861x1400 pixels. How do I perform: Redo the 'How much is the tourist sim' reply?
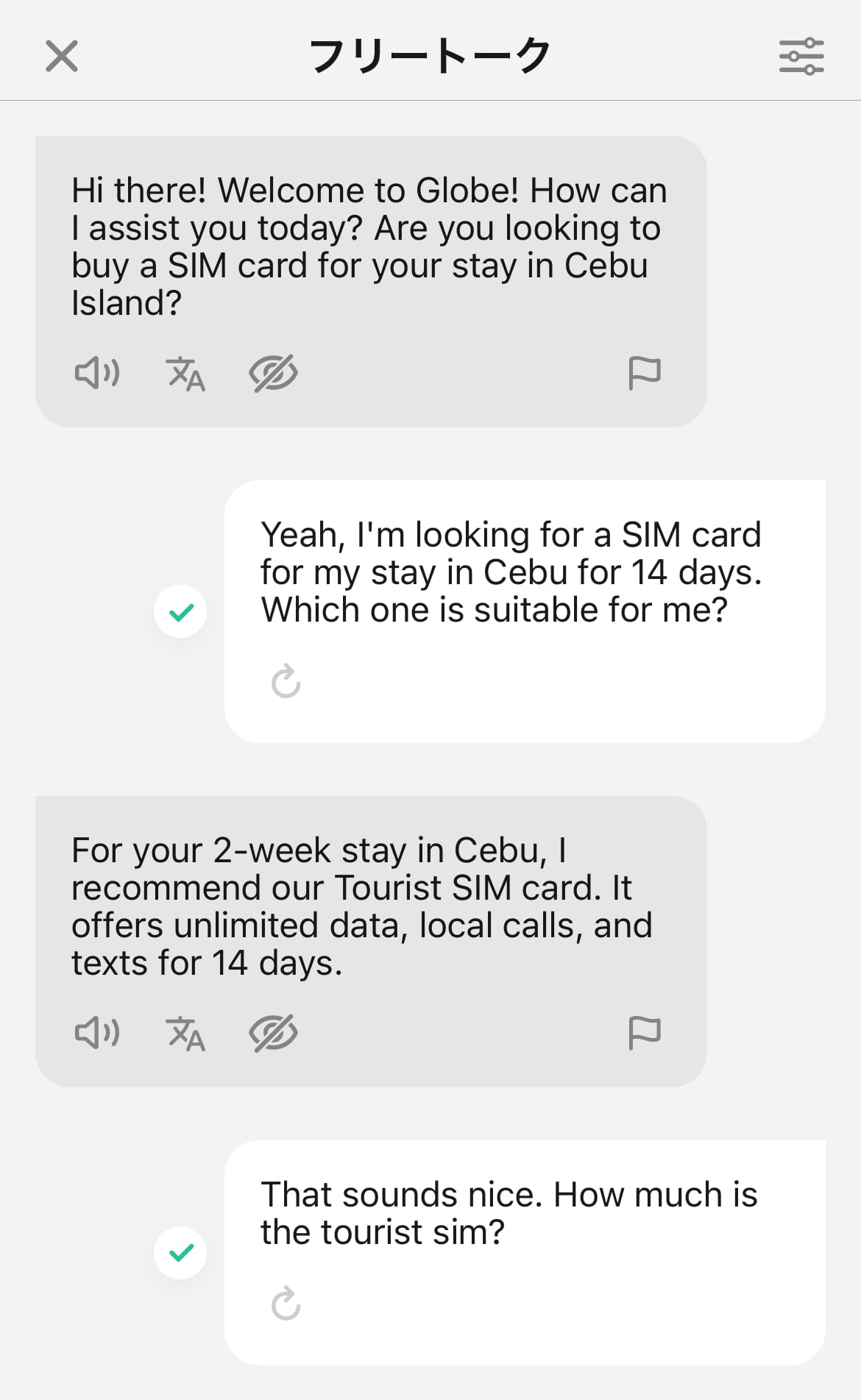pyautogui.click(x=286, y=1304)
